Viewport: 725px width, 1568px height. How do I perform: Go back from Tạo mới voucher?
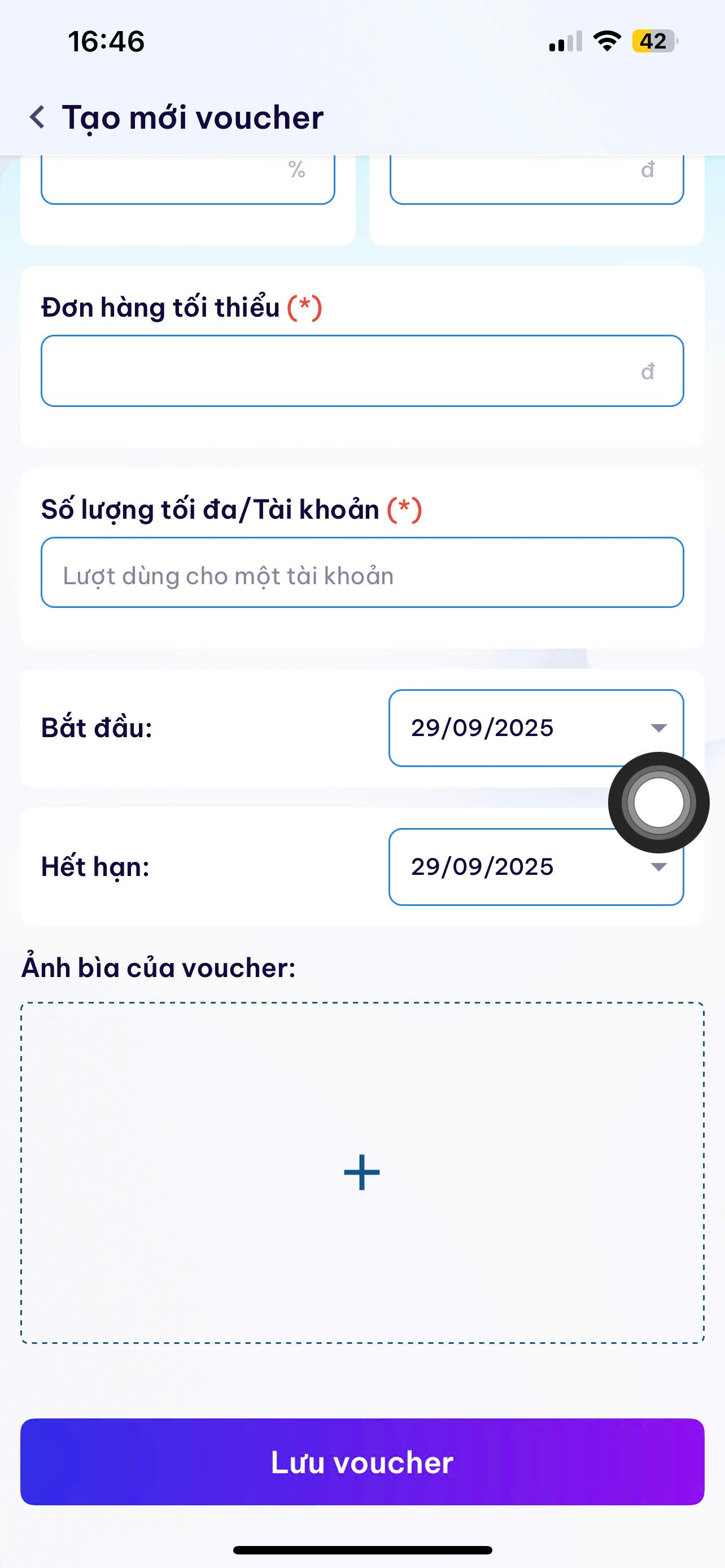(x=38, y=117)
